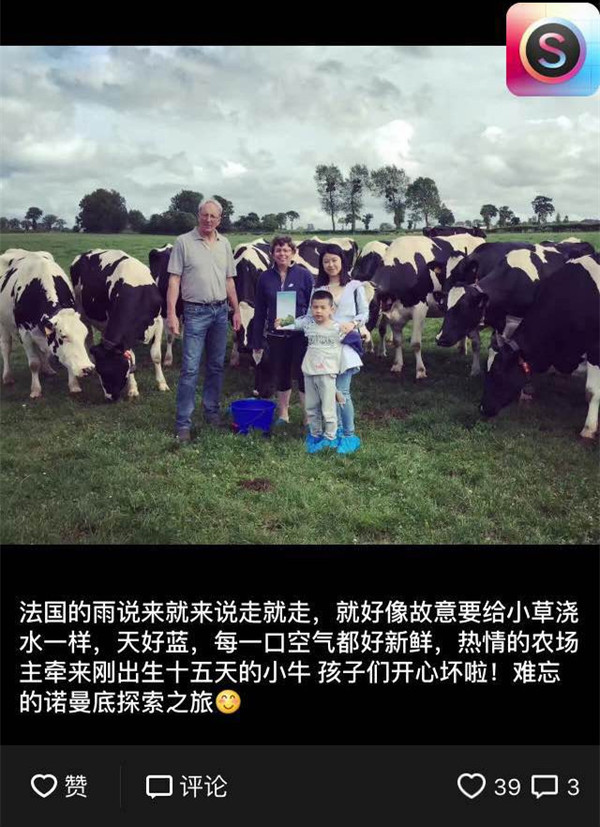Image resolution: width=600 pixels, height=827 pixels.
Task: Open the 评论 comment box
Action: [x=187, y=786]
